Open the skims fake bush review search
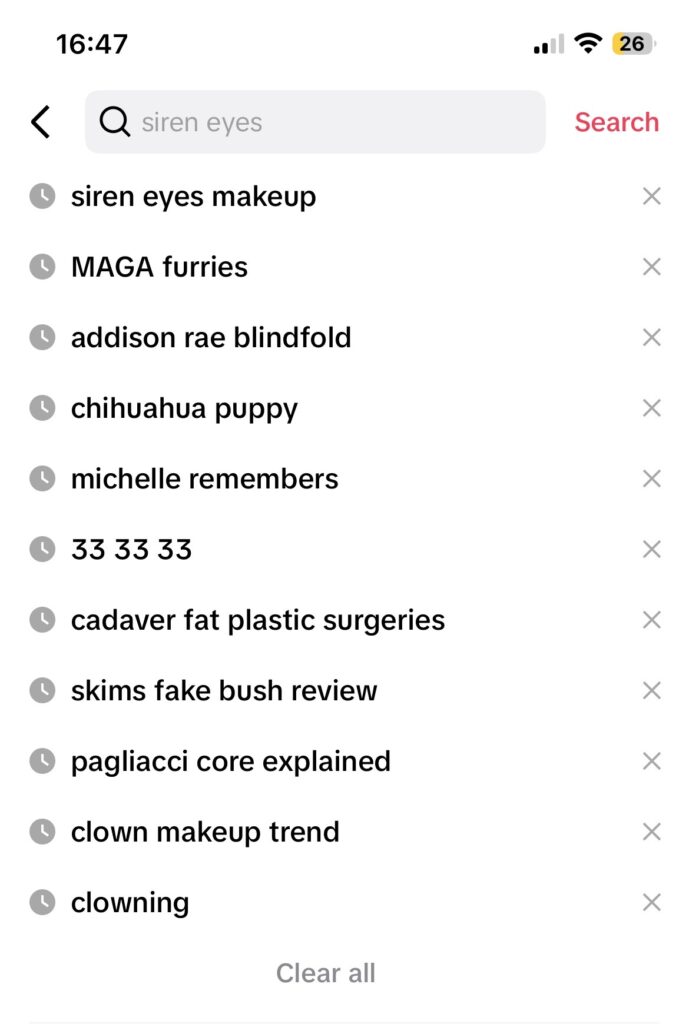Image resolution: width=689 pixels, height=1024 pixels. (224, 691)
